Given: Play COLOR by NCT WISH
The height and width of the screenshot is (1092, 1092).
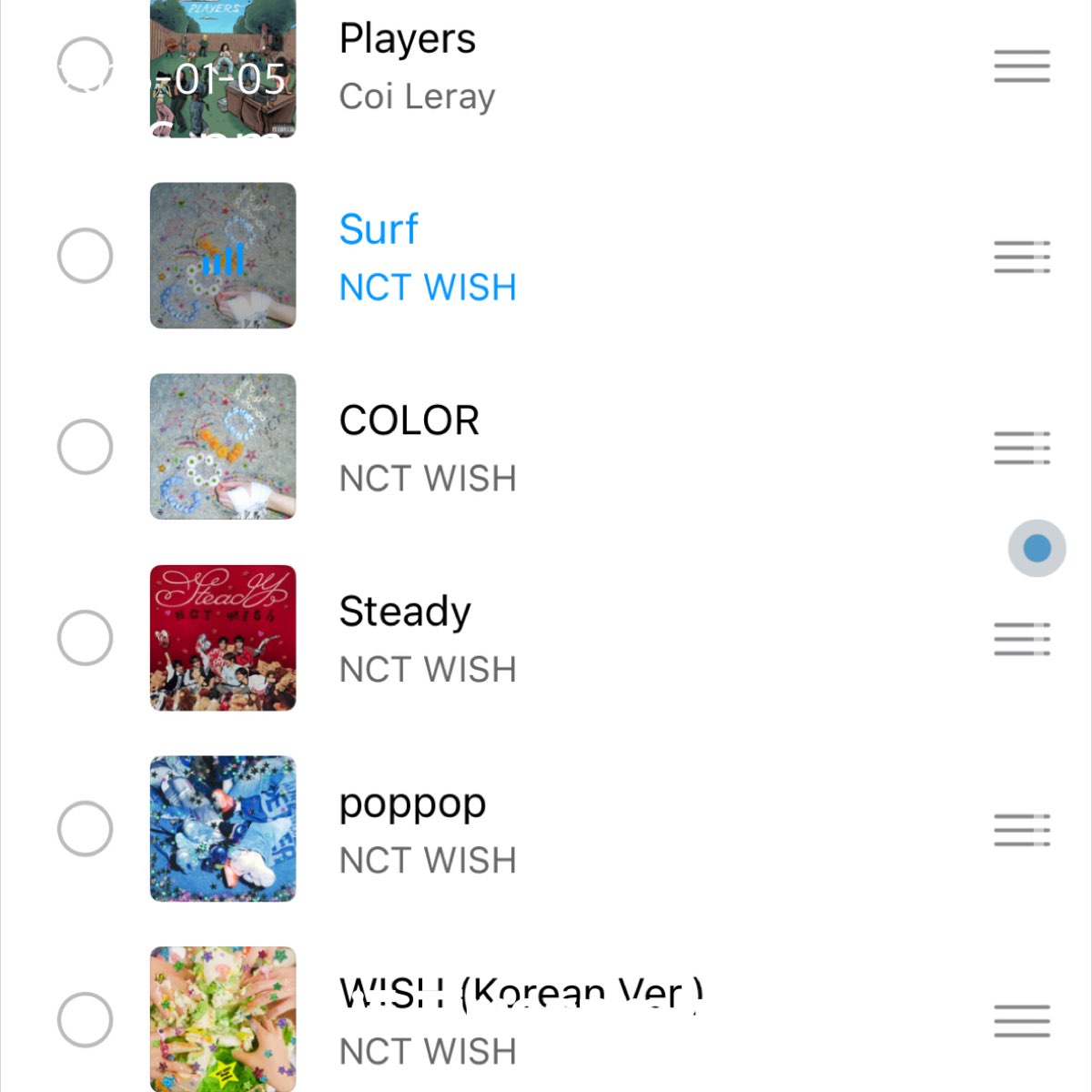Looking at the screenshot, I should click(428, 448).
